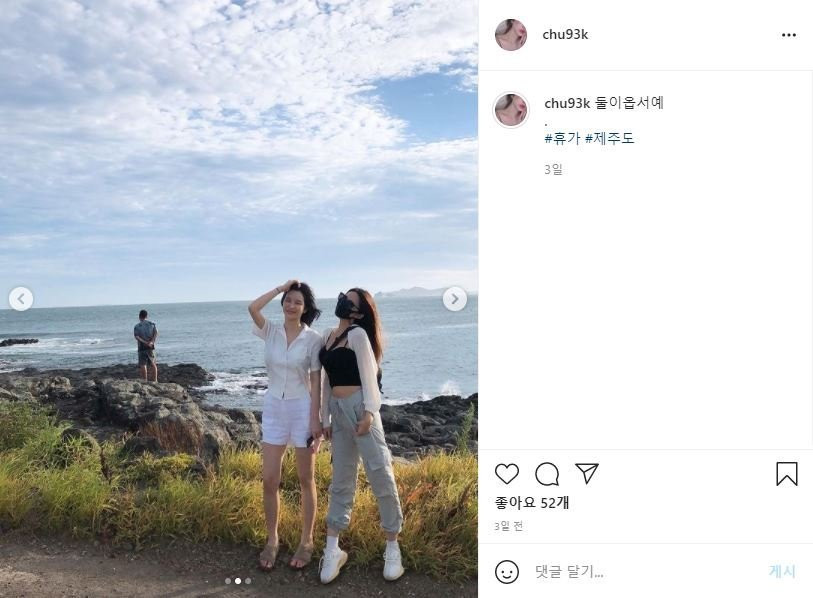Open the #제주도 hashtag
This screenshot has height=598, width=813.
coord(609,138)
